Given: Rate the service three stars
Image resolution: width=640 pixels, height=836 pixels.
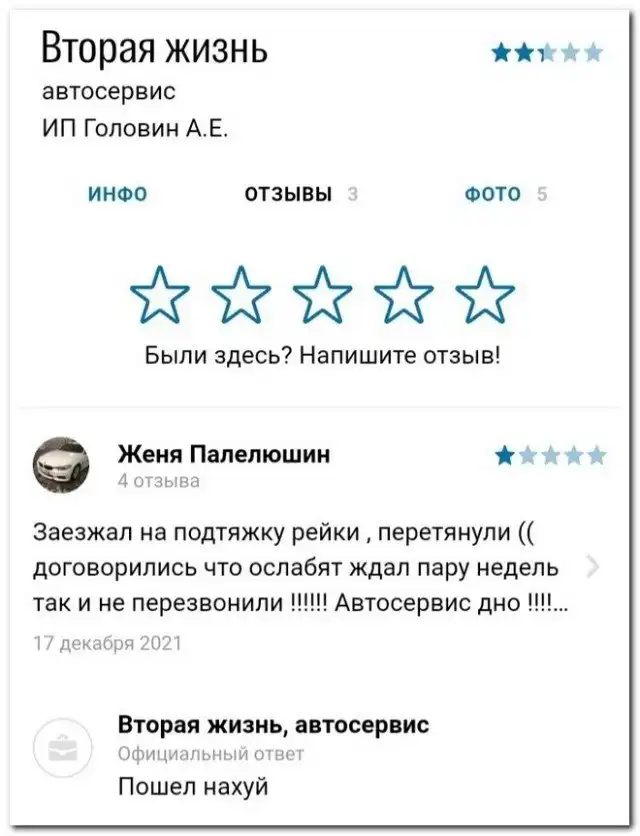Looking at the screenshot, I should pyautogui.click(x=320, y=294).
